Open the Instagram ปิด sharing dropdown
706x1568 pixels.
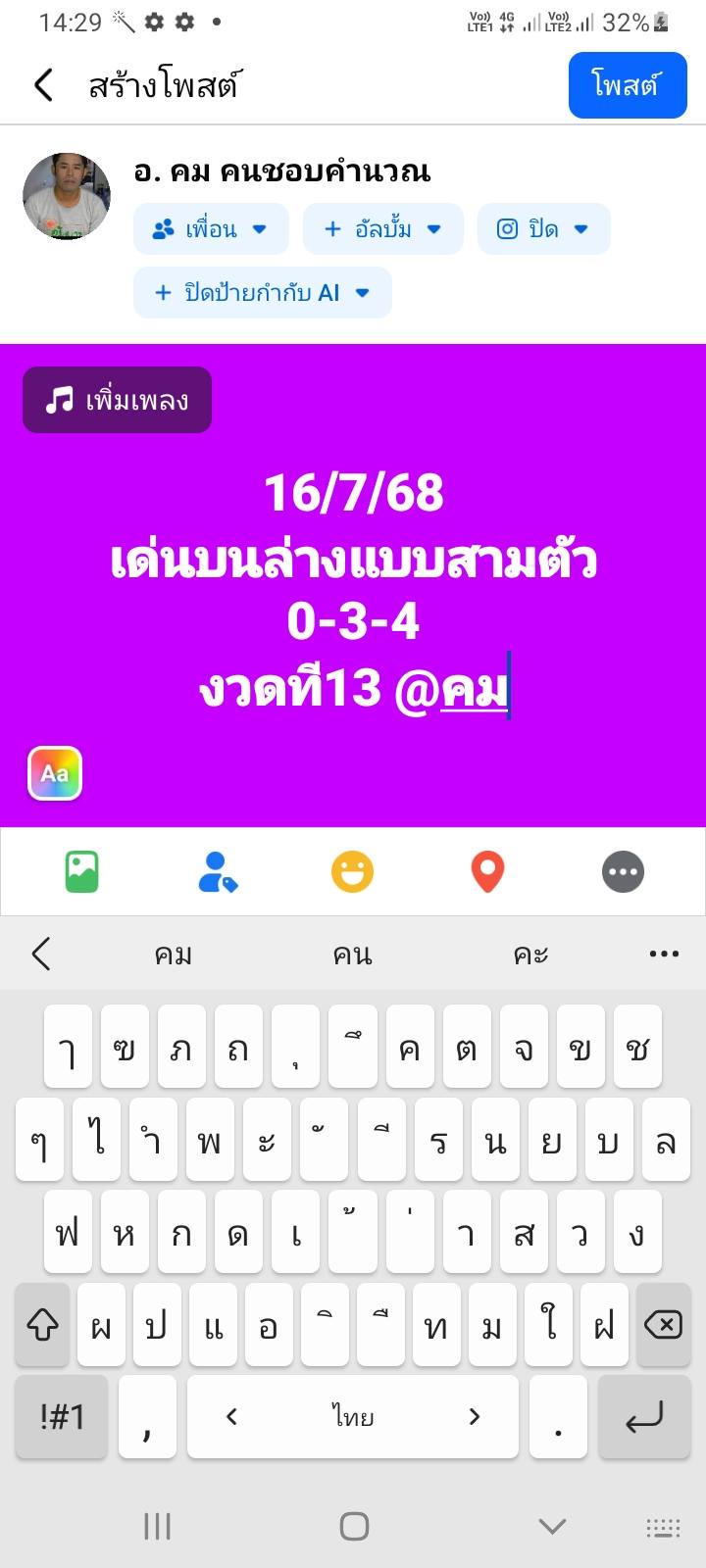(x=543, y=229)
